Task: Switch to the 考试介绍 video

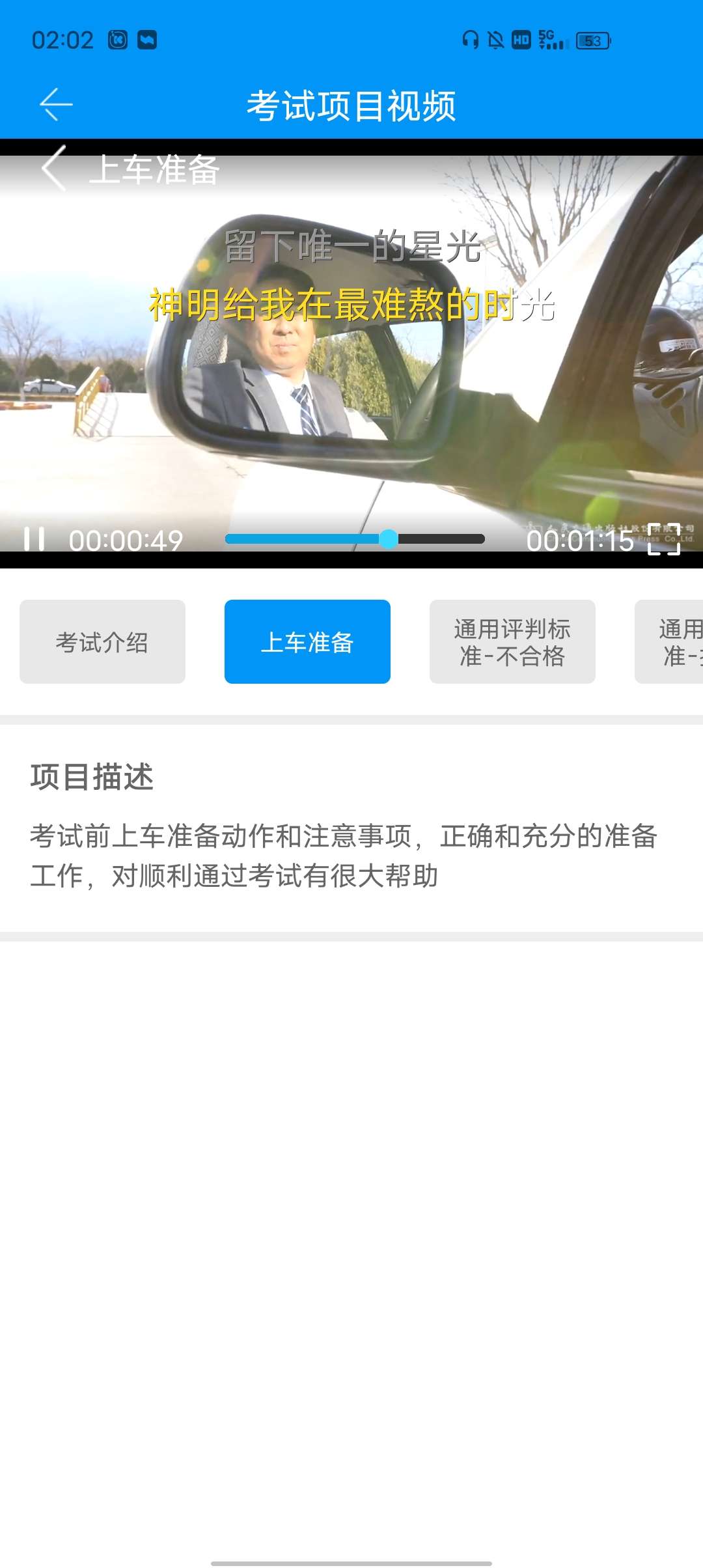Action: pos(102,642)
